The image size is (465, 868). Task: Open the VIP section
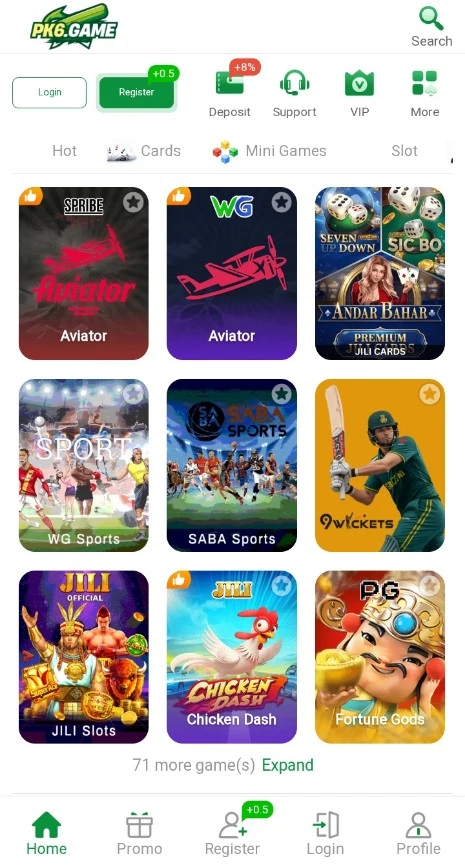pyautogui.click(x=360, y=93)
